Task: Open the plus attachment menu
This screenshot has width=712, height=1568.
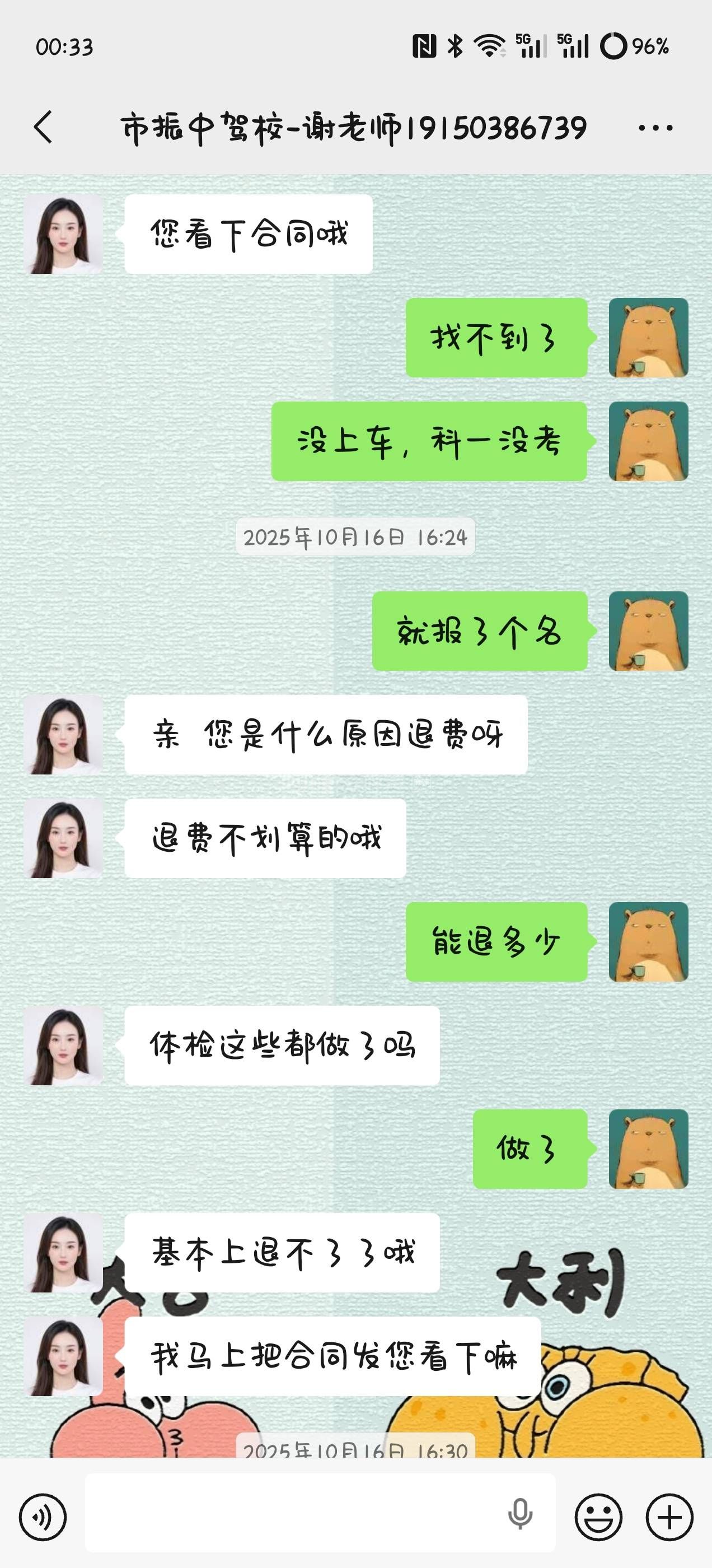Action: 669,1517
